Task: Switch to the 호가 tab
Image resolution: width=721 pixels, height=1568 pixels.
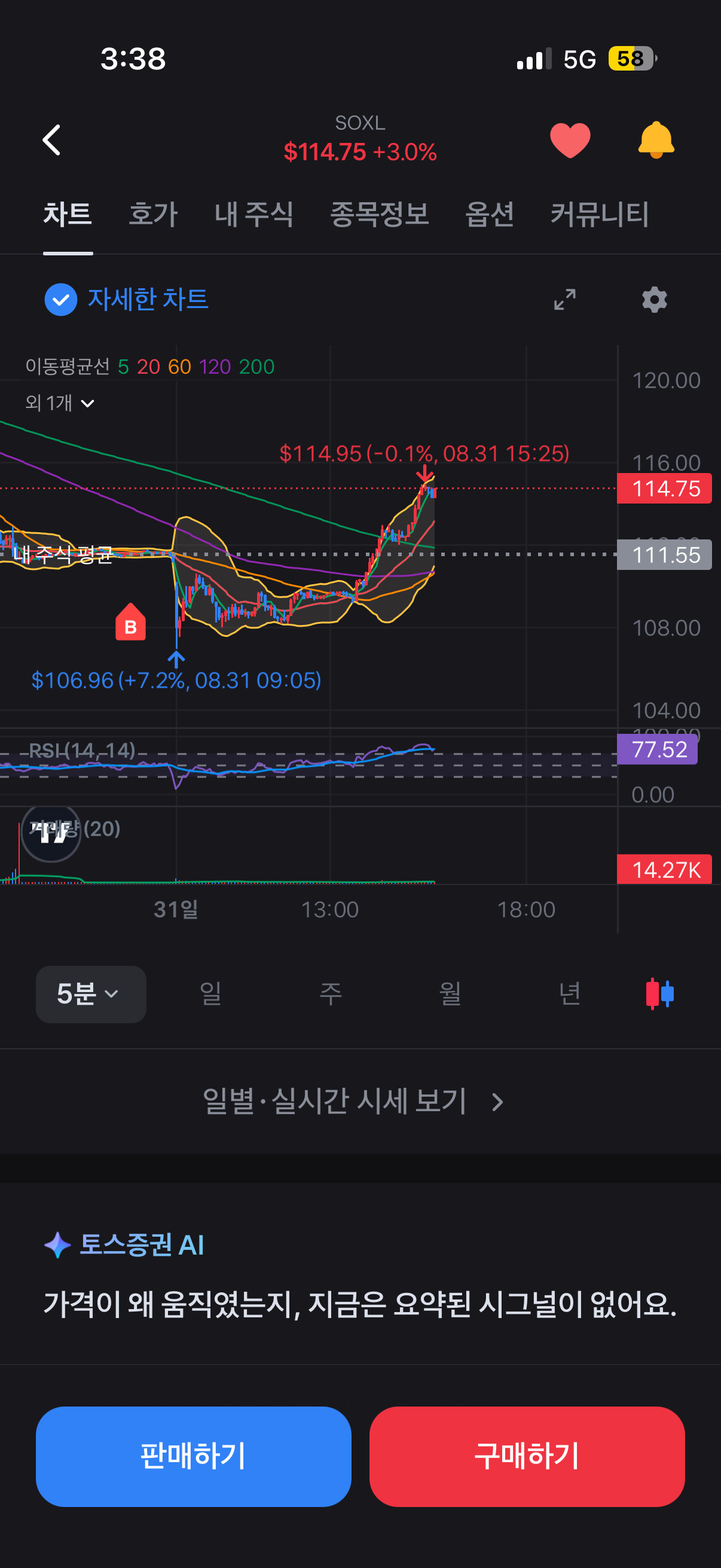Action: coord(153,214)
